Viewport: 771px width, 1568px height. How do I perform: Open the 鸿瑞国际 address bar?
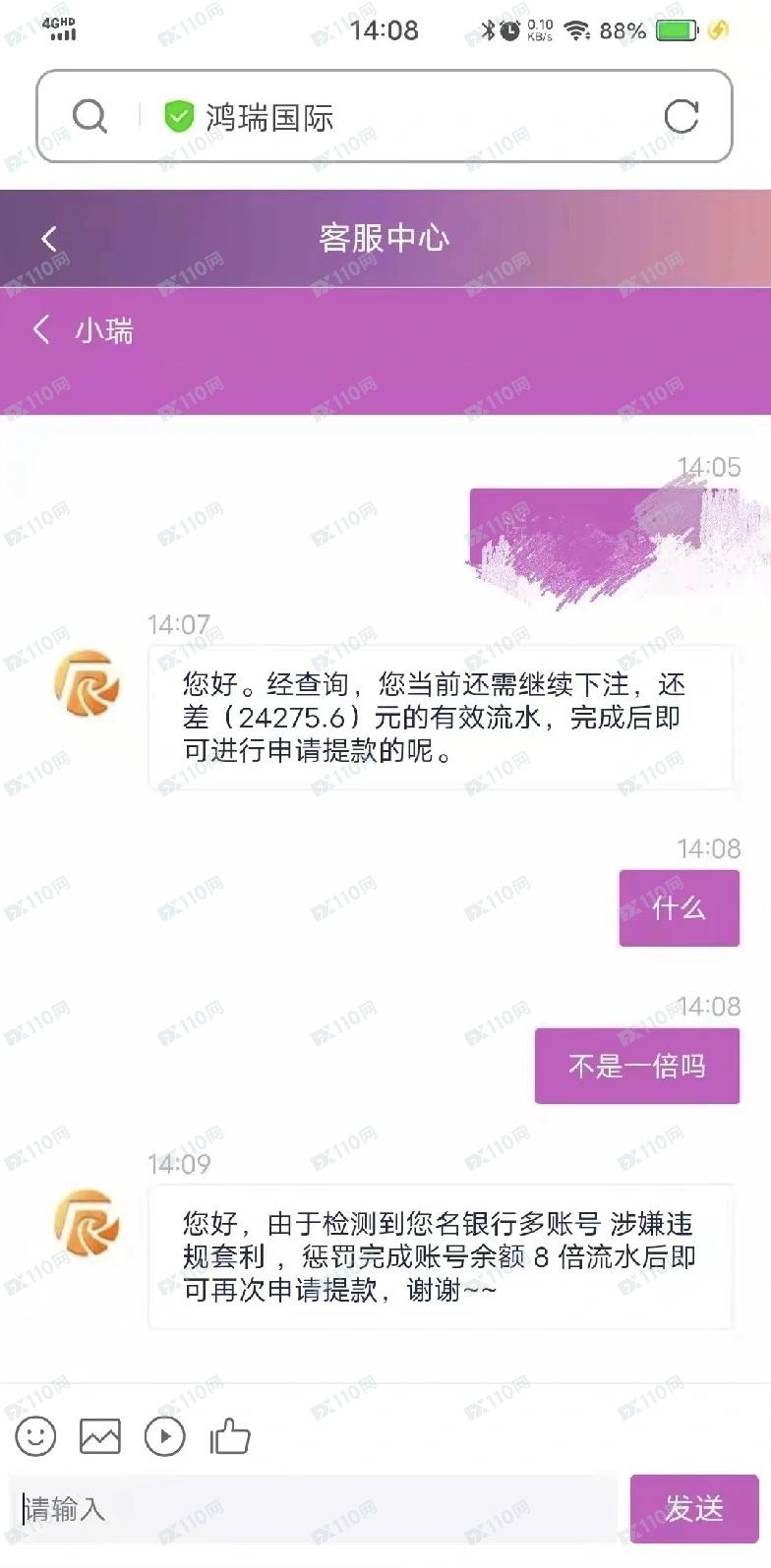point(393,117)
